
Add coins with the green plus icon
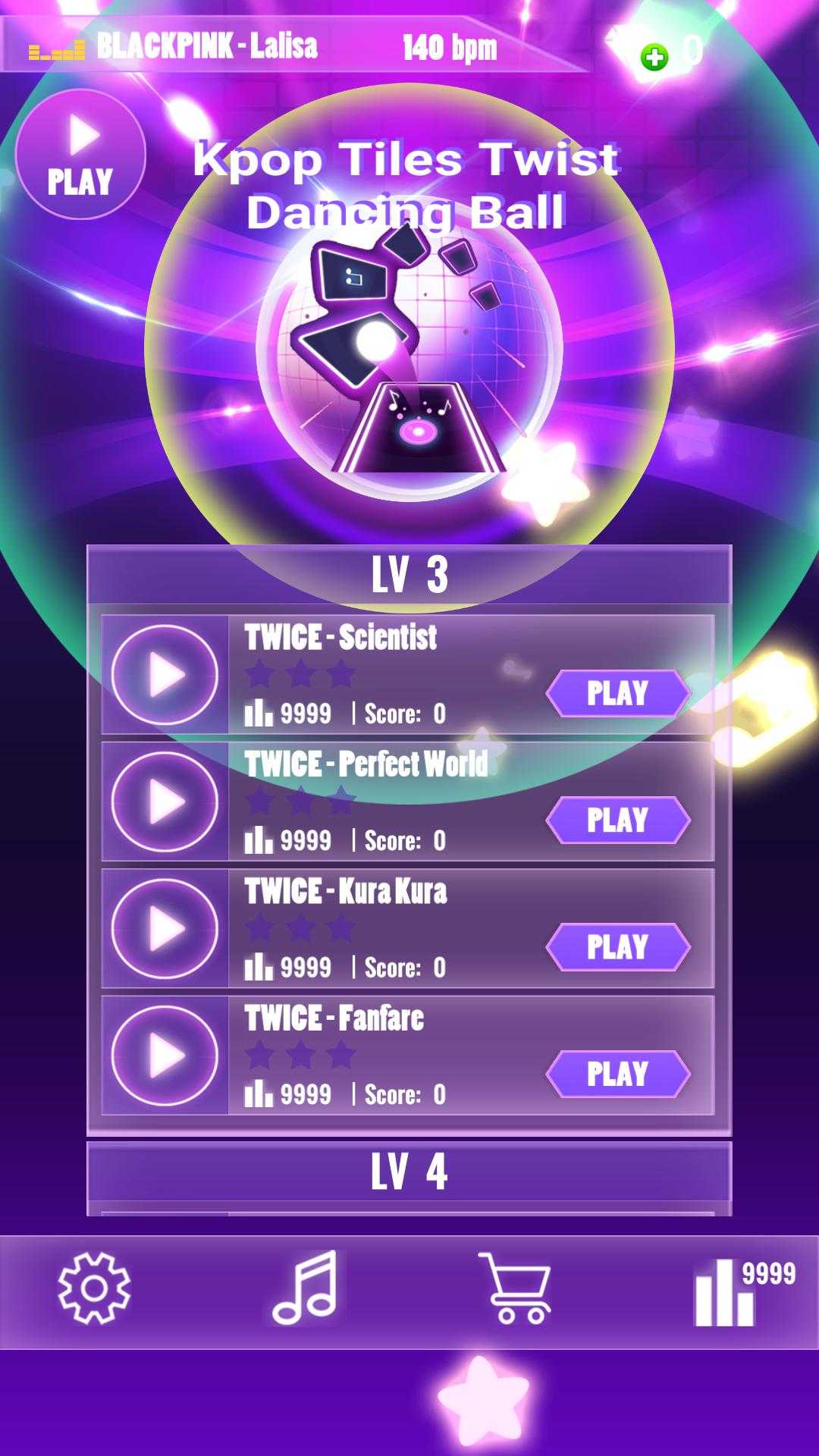click(654, 57)
